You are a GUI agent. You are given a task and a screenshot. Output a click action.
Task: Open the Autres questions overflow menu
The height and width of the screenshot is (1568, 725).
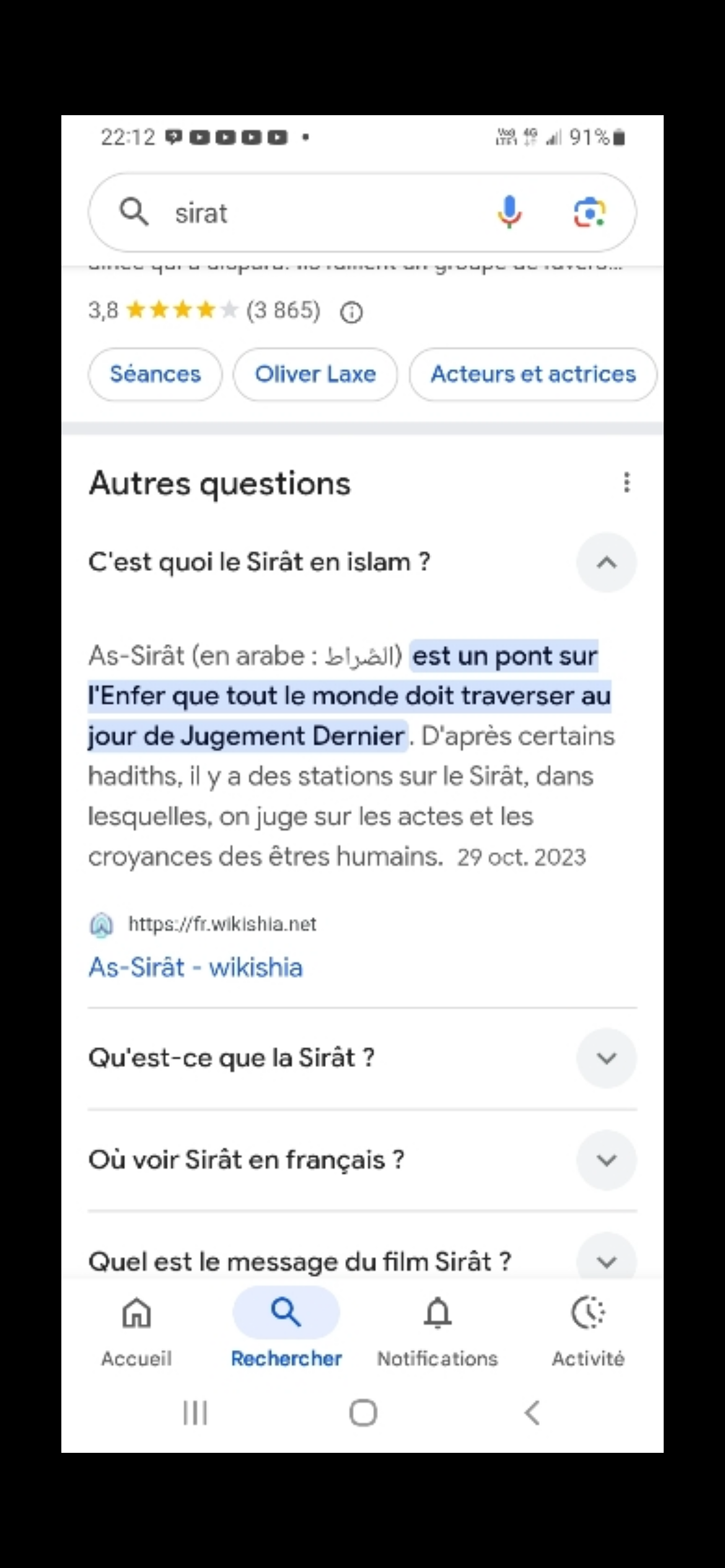(x=627, y=482)
